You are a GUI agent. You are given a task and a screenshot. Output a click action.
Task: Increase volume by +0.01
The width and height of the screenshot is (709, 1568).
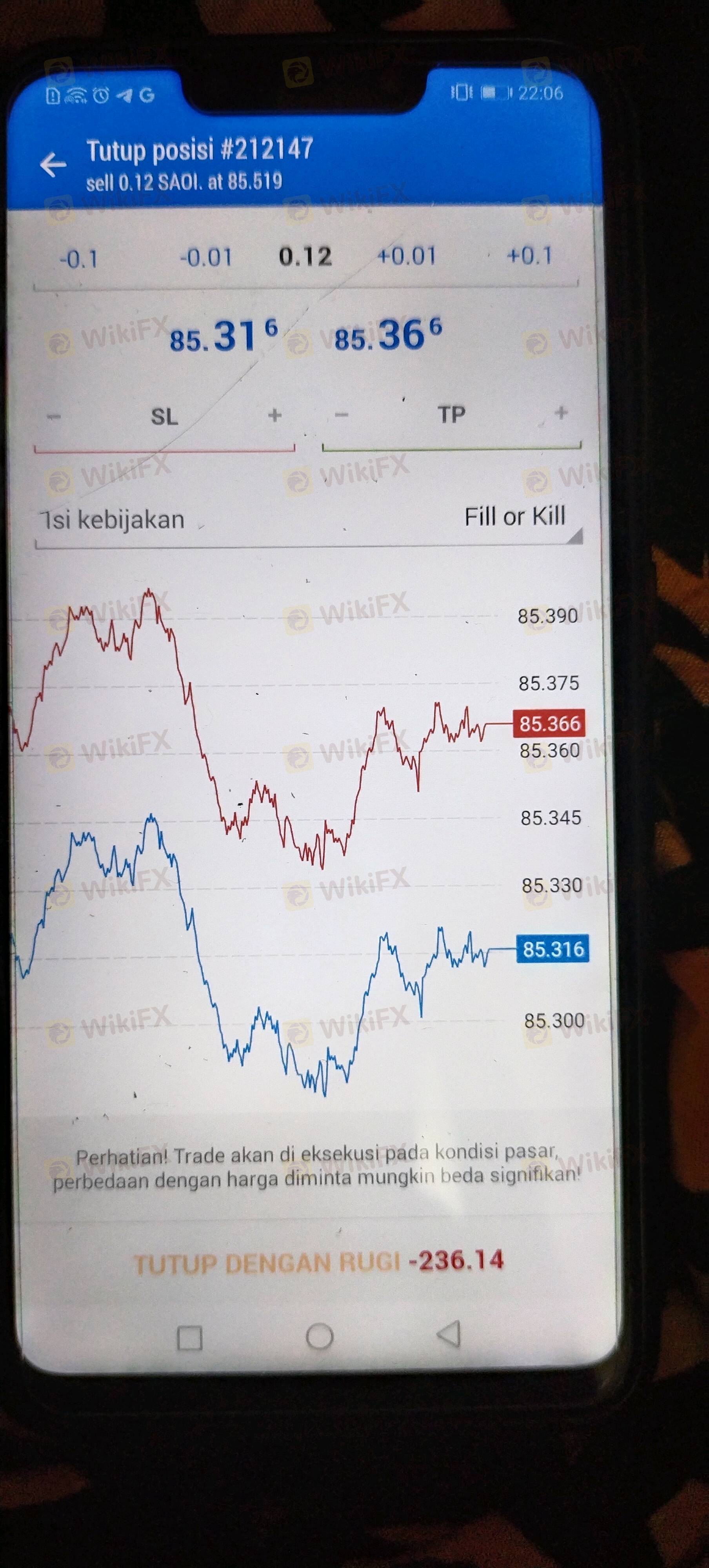407,256
